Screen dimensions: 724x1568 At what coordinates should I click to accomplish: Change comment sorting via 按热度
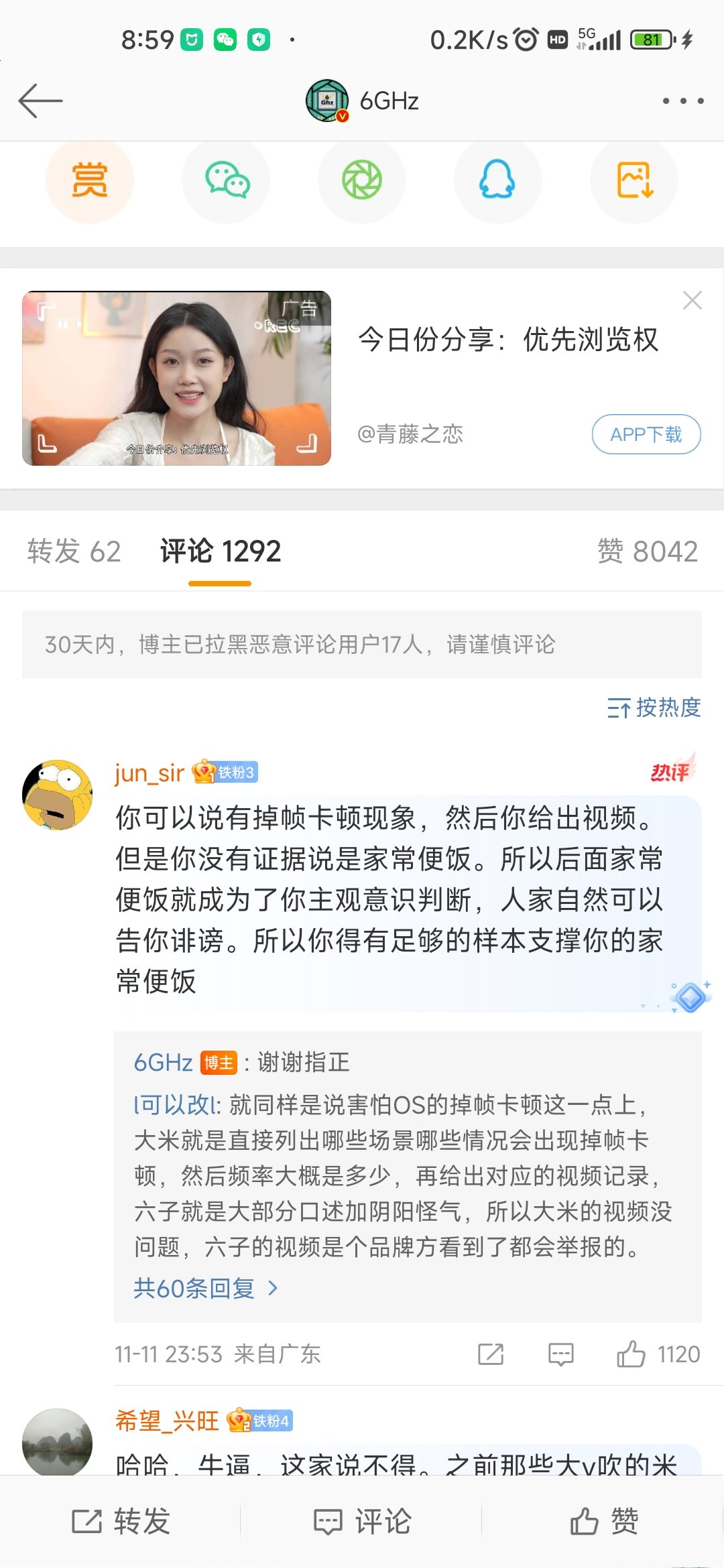[x=654, y=708]
